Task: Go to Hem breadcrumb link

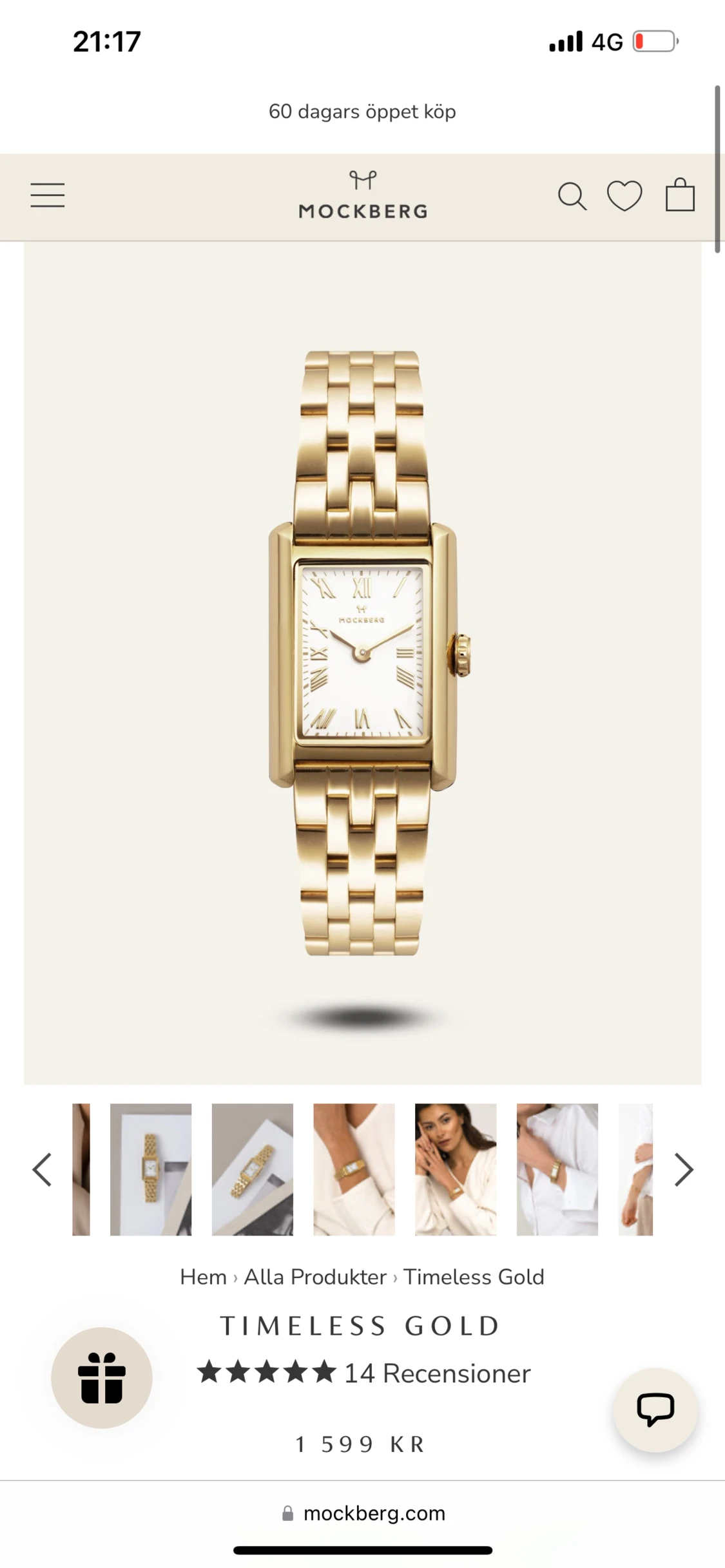Action: pos(203,1277)
